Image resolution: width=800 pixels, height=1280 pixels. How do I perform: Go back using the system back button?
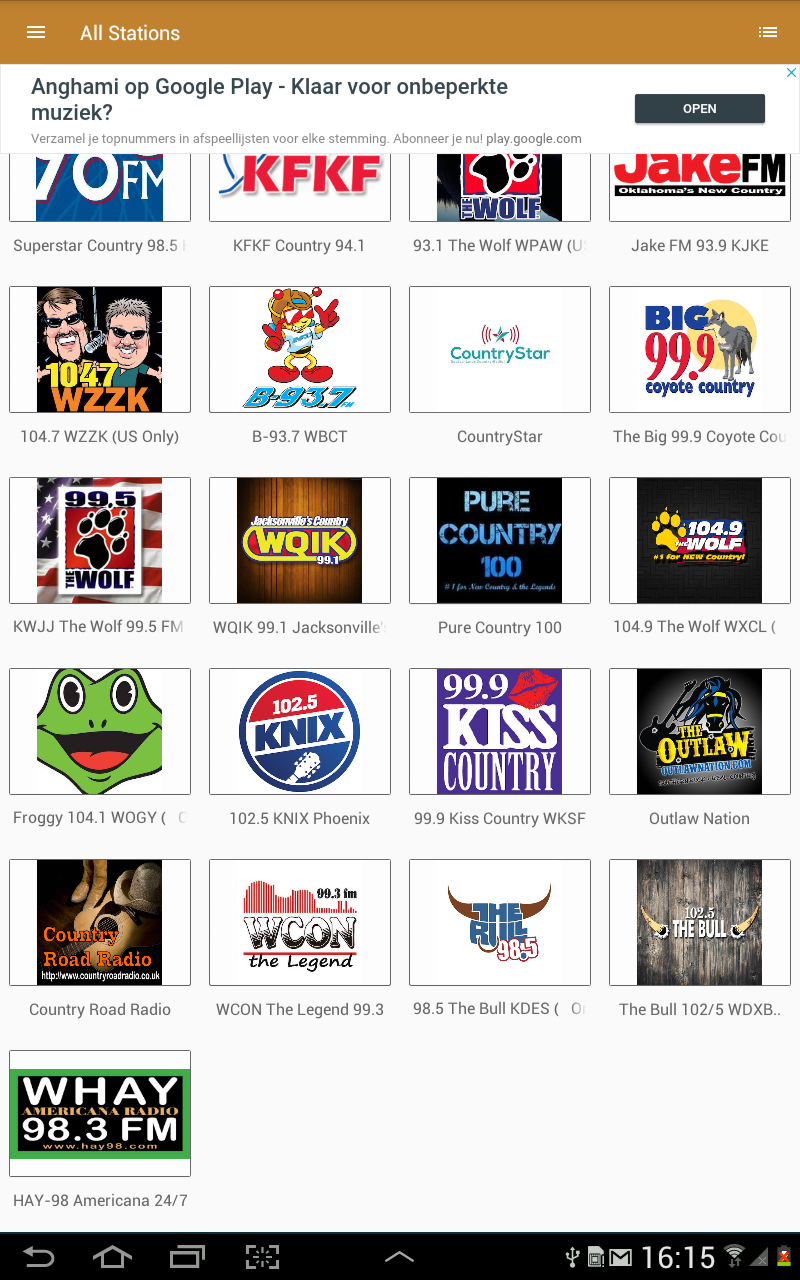point(39,1257)
